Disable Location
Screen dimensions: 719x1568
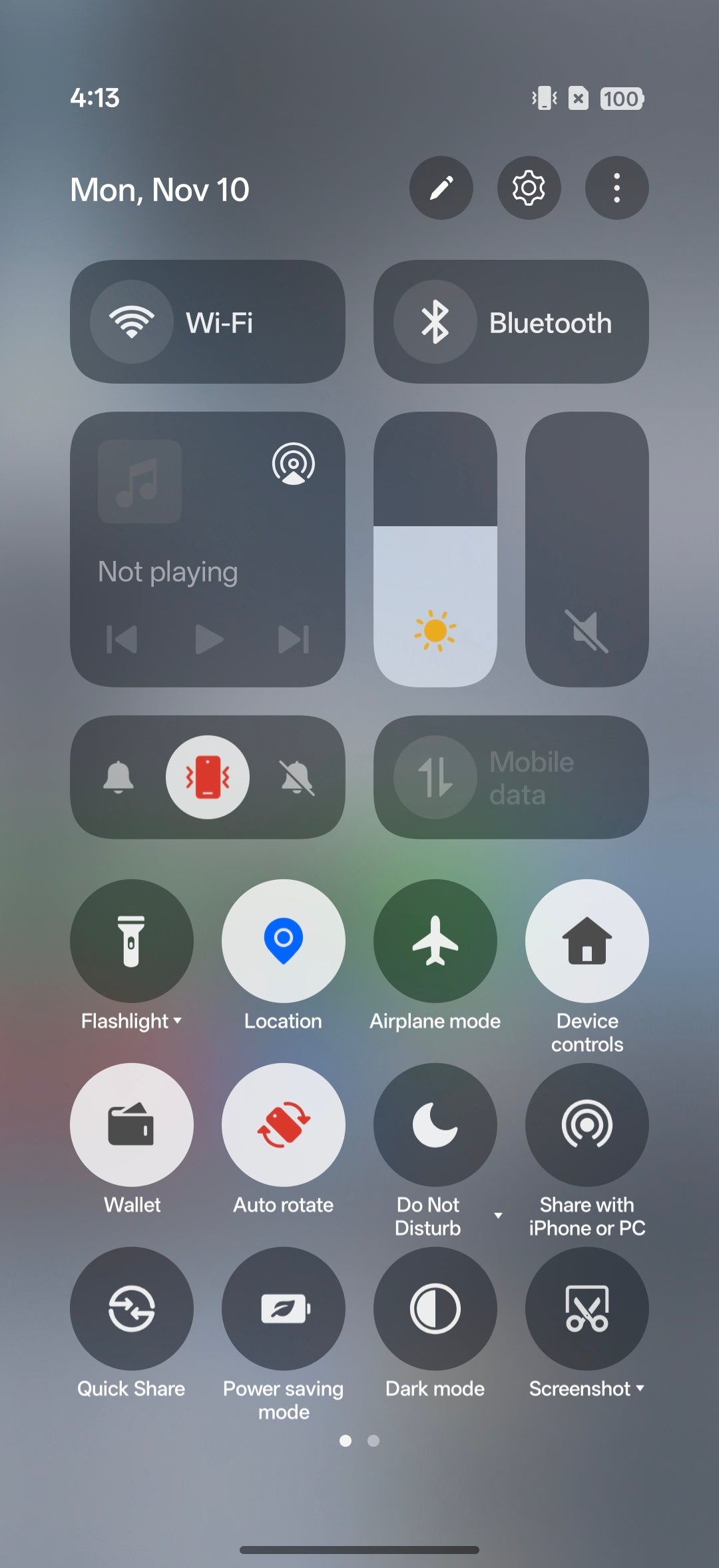284,941
